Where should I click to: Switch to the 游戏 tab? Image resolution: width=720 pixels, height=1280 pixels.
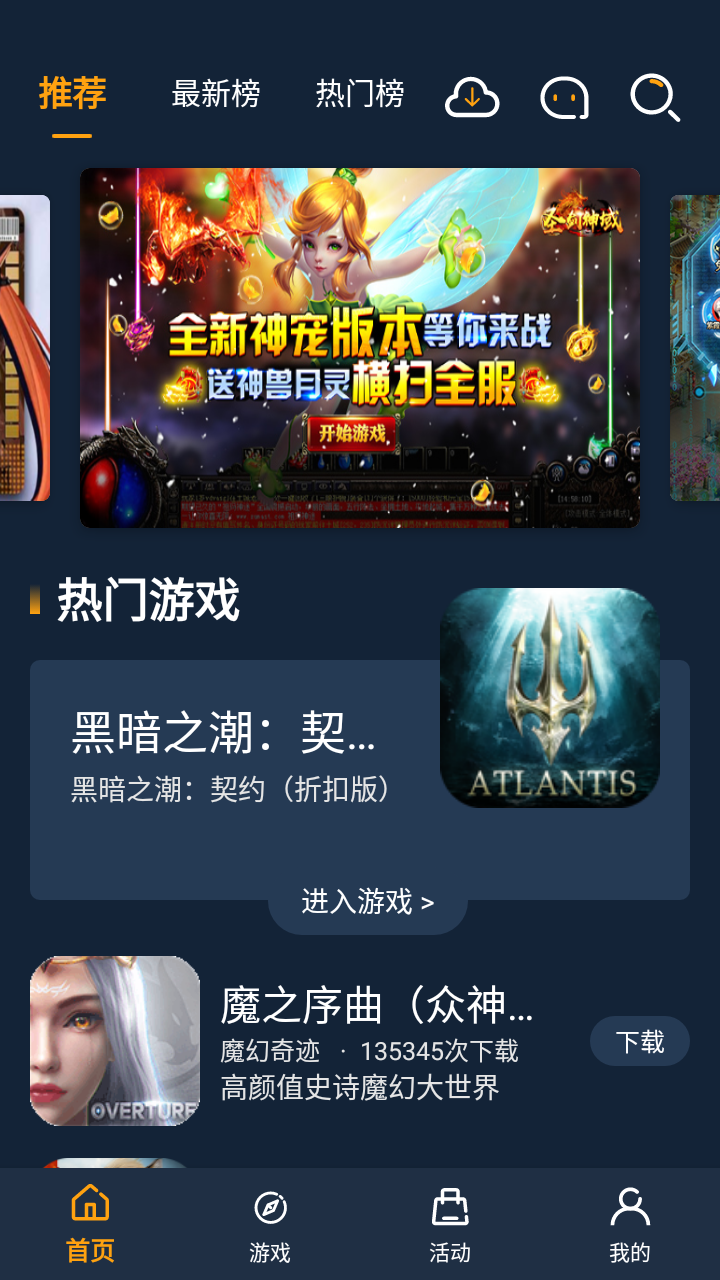[x=270, y=1224]
